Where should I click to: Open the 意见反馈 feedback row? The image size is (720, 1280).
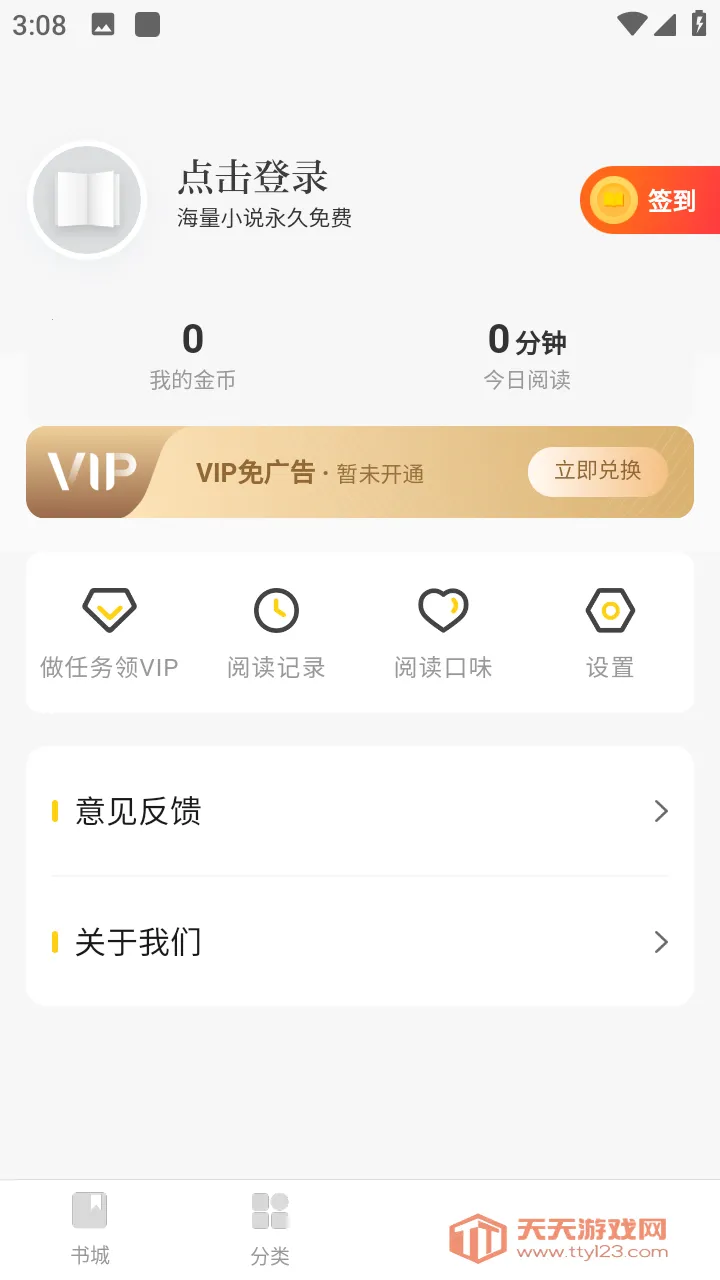coord(360,811)
